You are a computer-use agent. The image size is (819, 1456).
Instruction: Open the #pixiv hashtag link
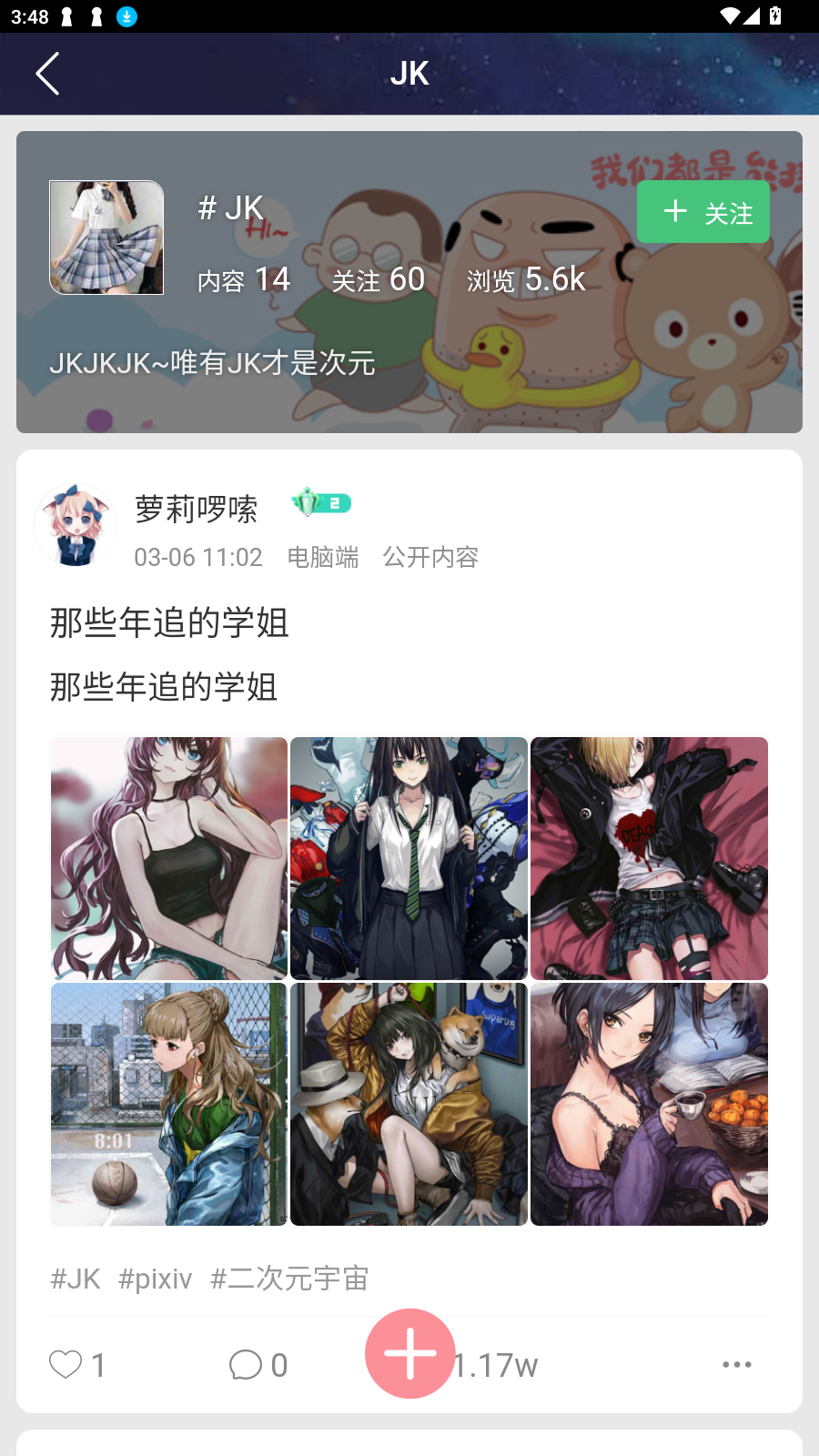[x=156, y=1279]
